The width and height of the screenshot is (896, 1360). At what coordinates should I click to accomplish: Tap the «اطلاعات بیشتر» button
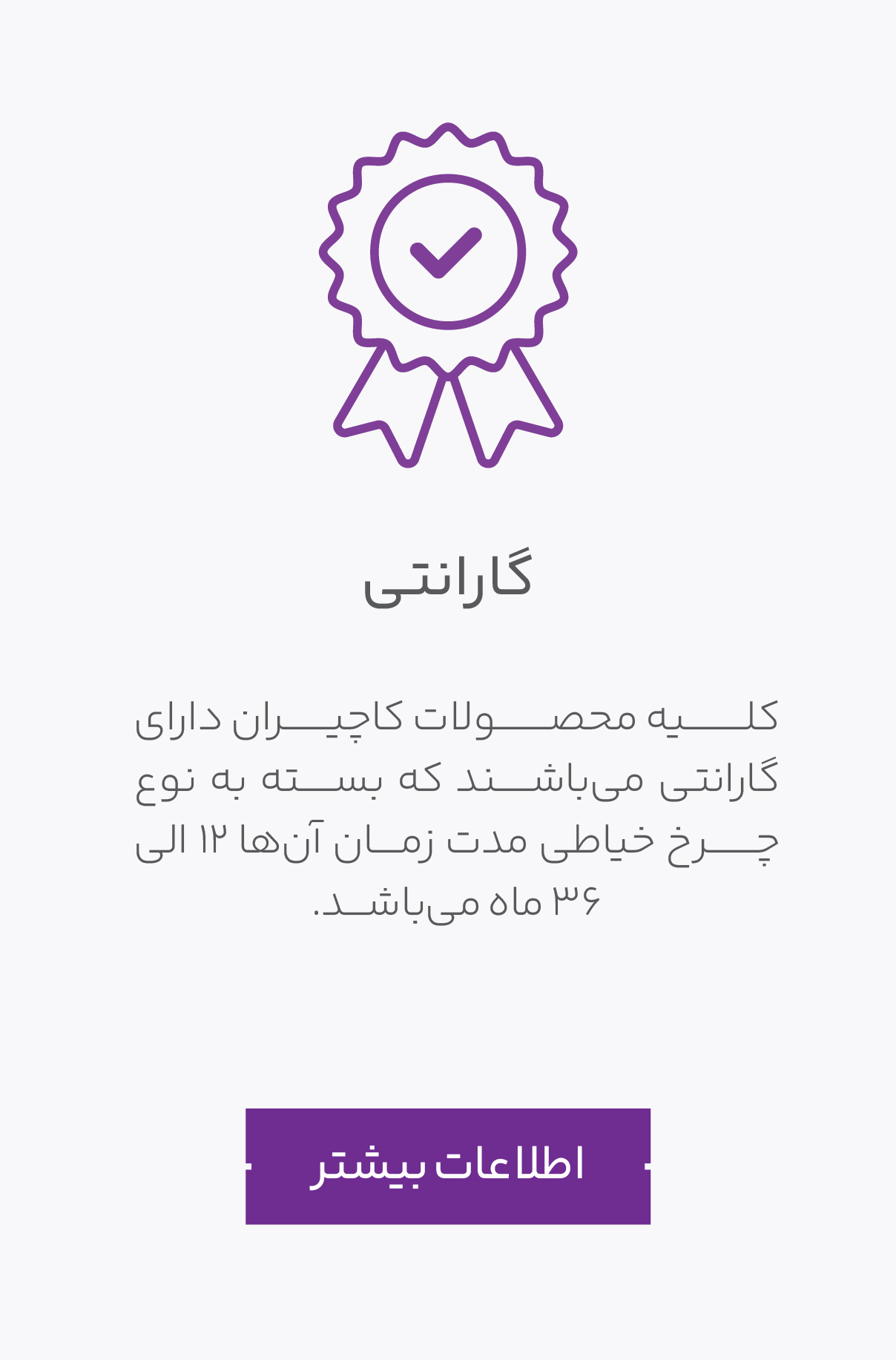448,1166
